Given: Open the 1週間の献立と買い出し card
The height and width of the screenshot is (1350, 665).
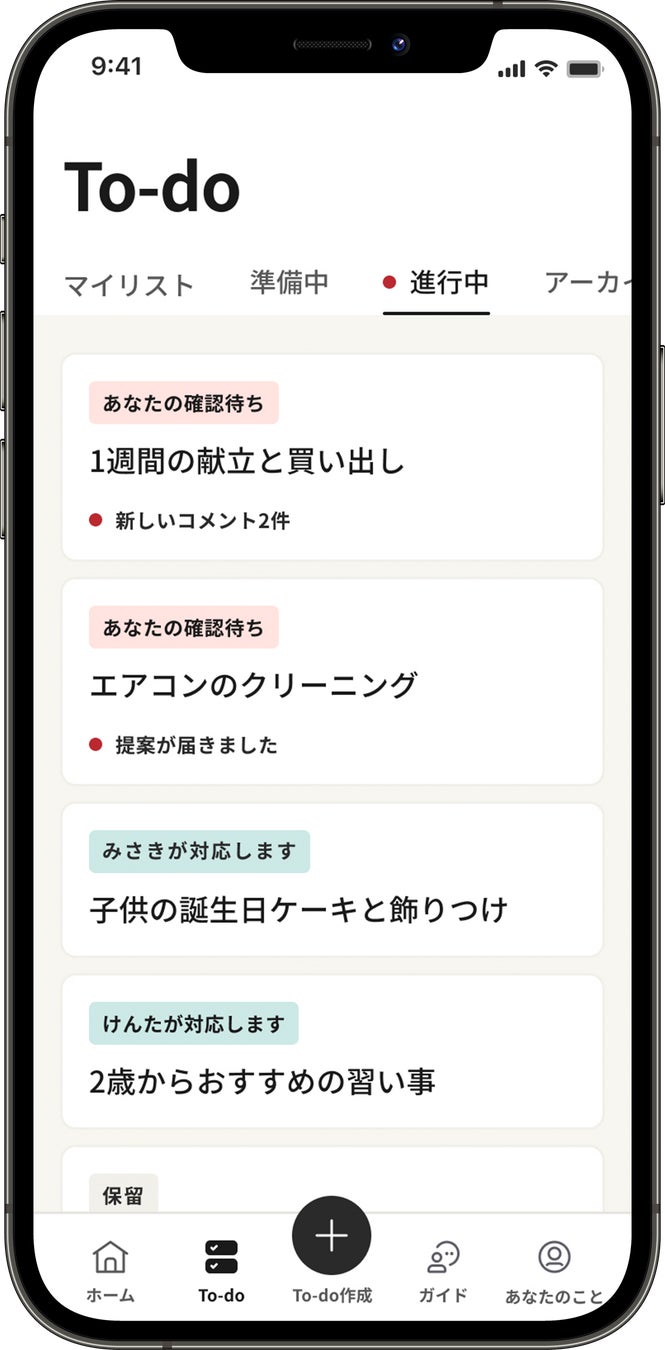Looking at the screenshot, I should 332,458.
